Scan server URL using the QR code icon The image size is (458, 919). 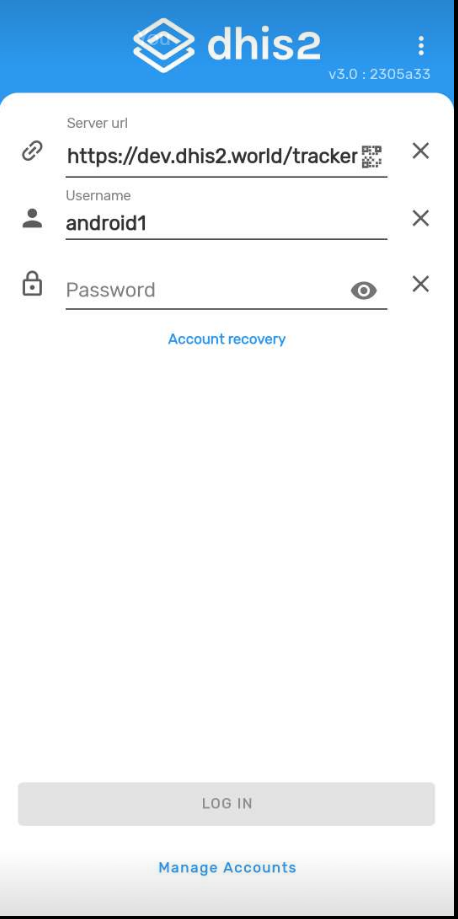pos(372,157)
